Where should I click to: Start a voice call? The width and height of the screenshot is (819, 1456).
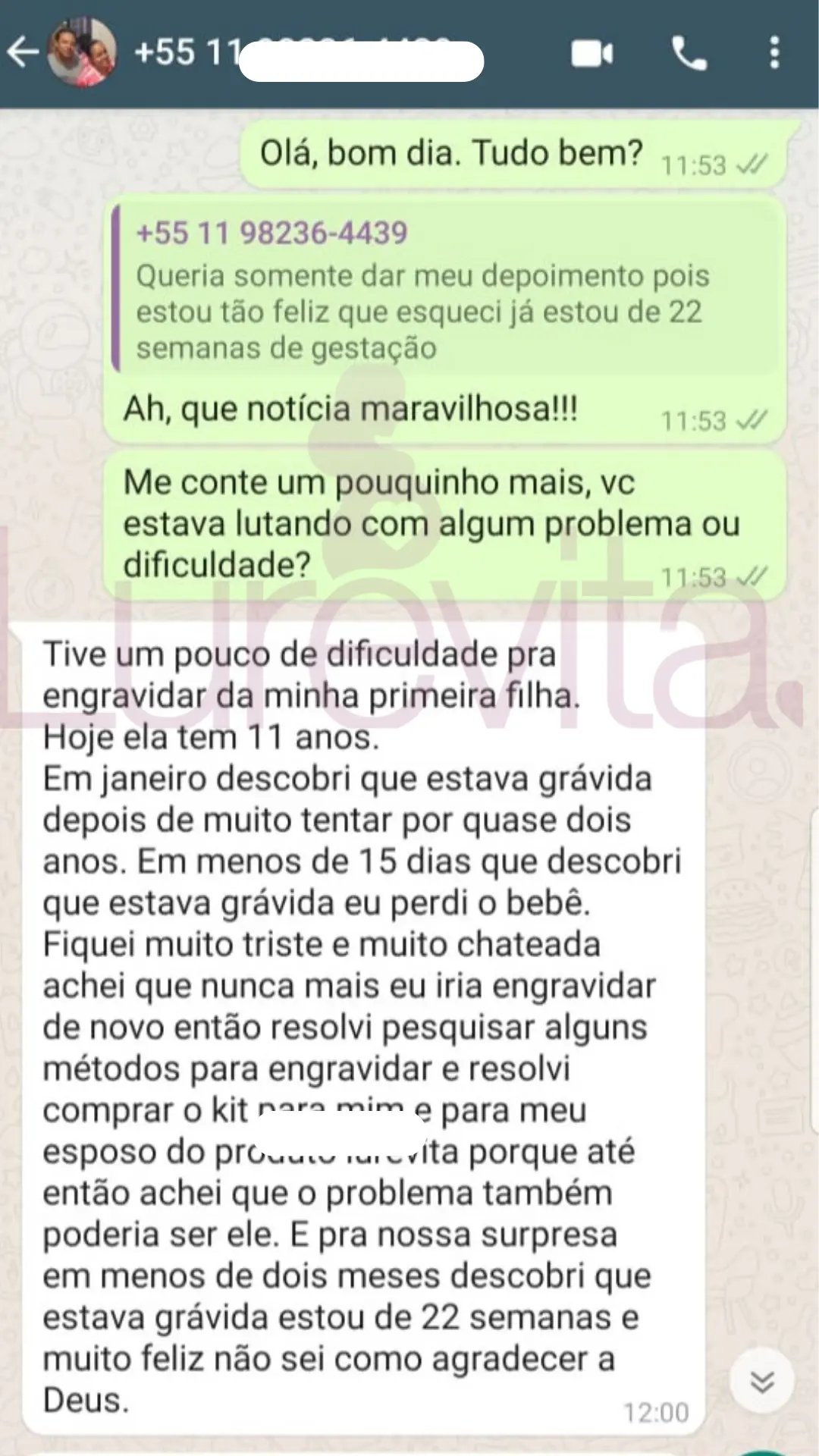coord(689,54)
